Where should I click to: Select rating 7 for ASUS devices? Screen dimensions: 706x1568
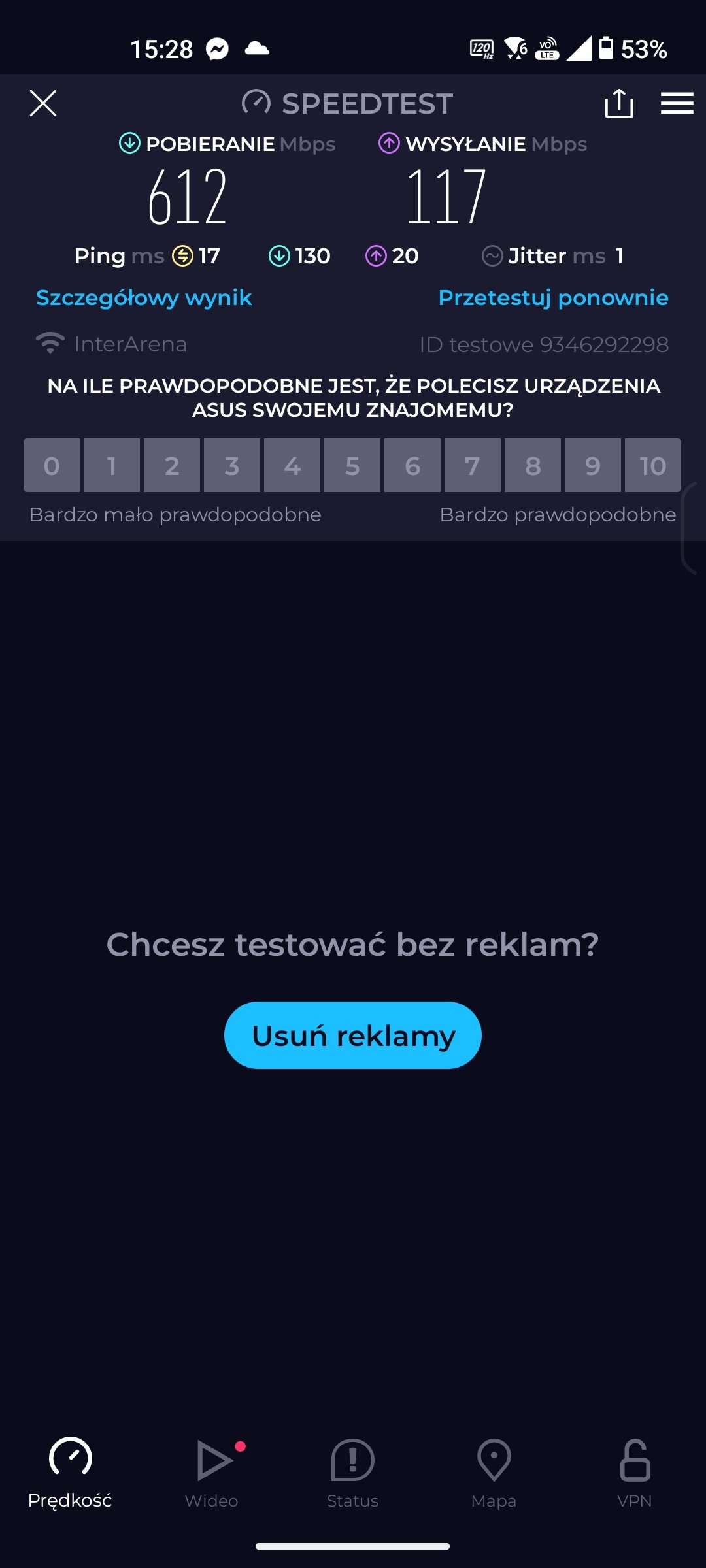(473, 465)
